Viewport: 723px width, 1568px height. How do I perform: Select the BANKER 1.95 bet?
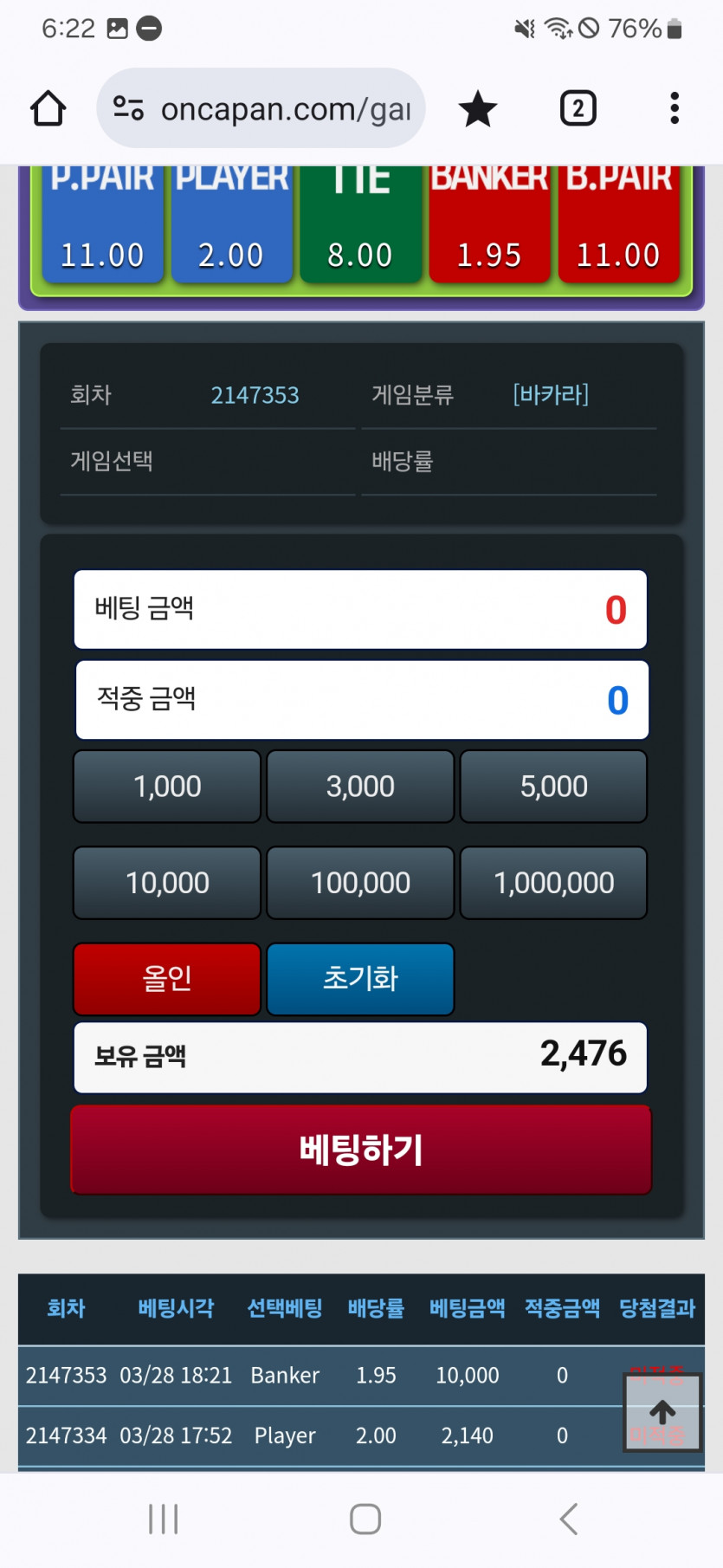(489, 225)
